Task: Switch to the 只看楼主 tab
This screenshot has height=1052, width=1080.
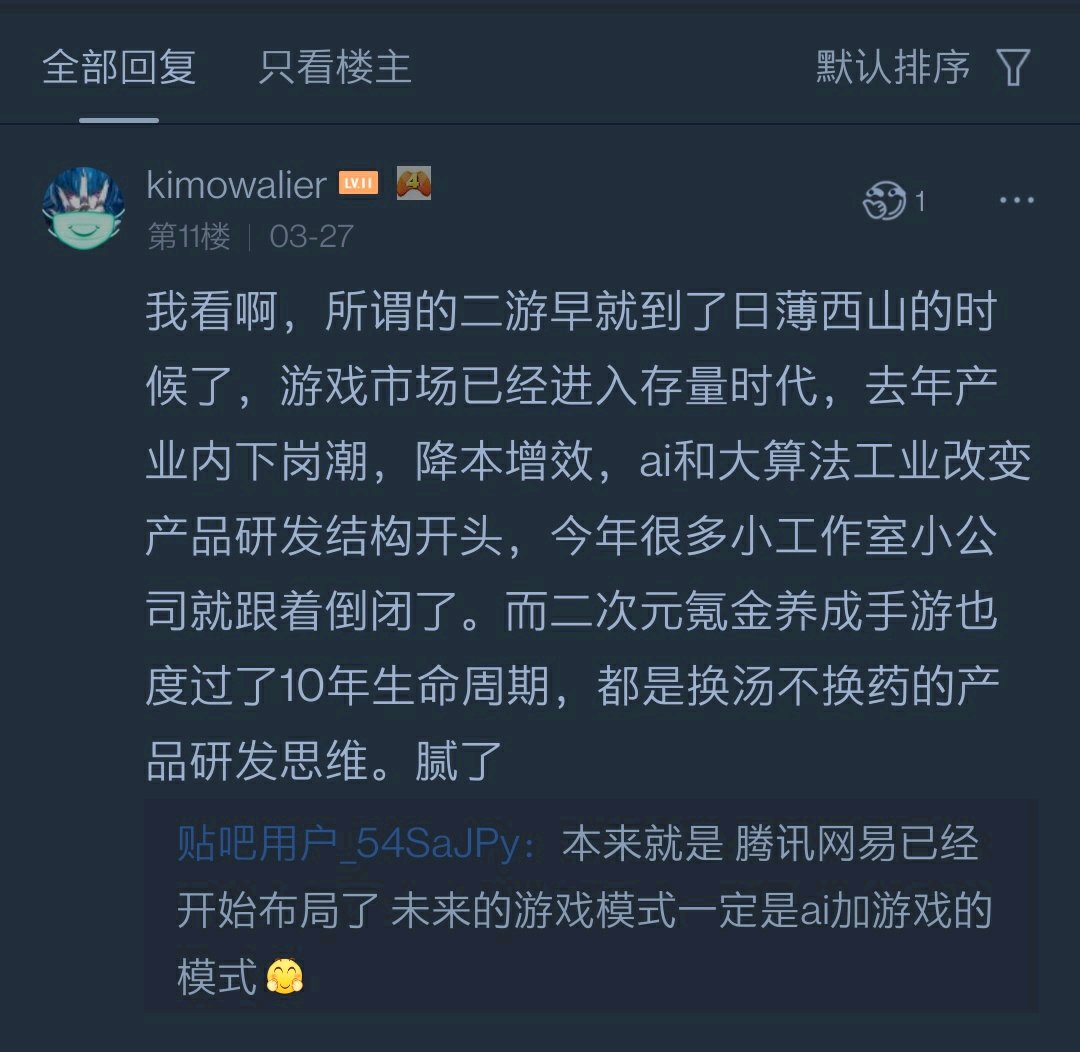Action: click(x=335, y=68)
